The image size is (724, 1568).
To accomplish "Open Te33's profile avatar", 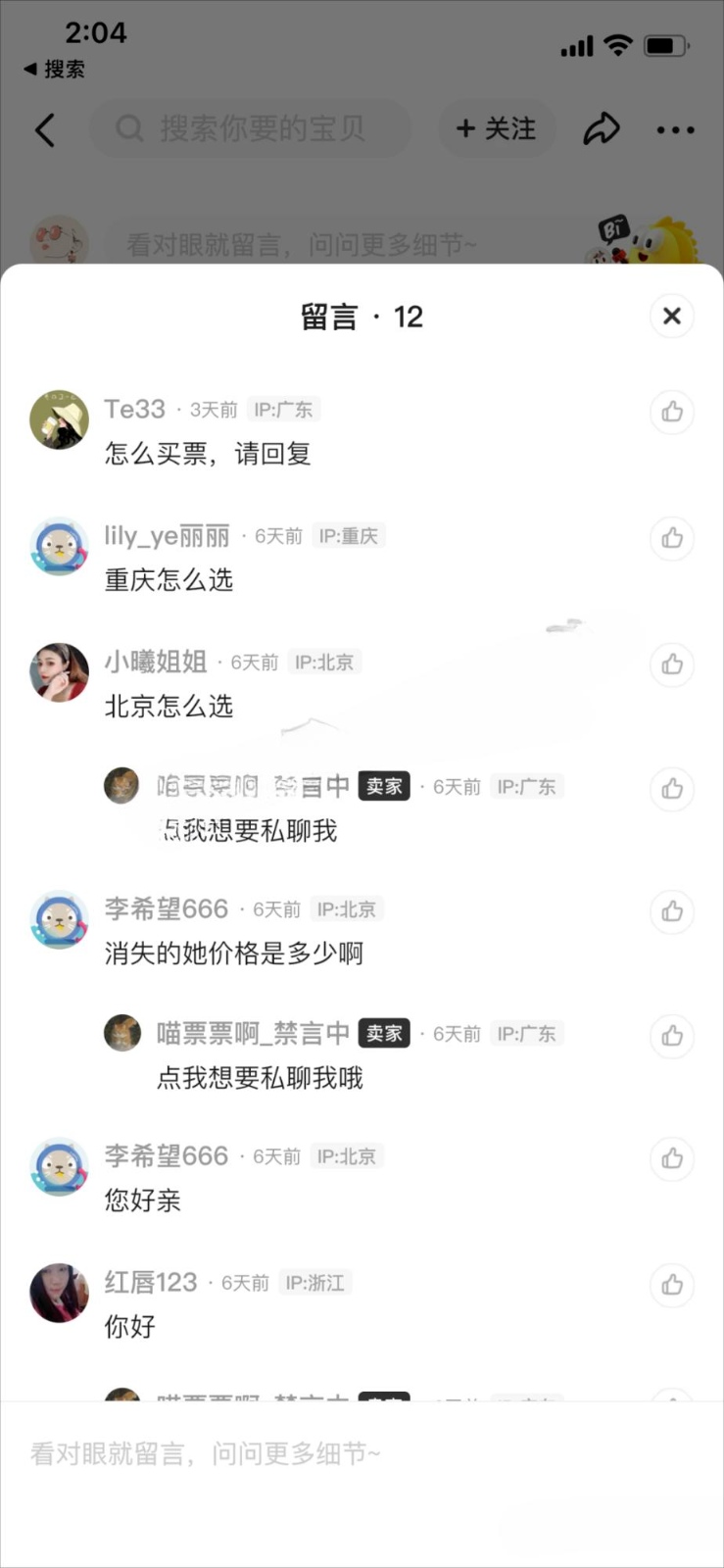I will [60, 419].
